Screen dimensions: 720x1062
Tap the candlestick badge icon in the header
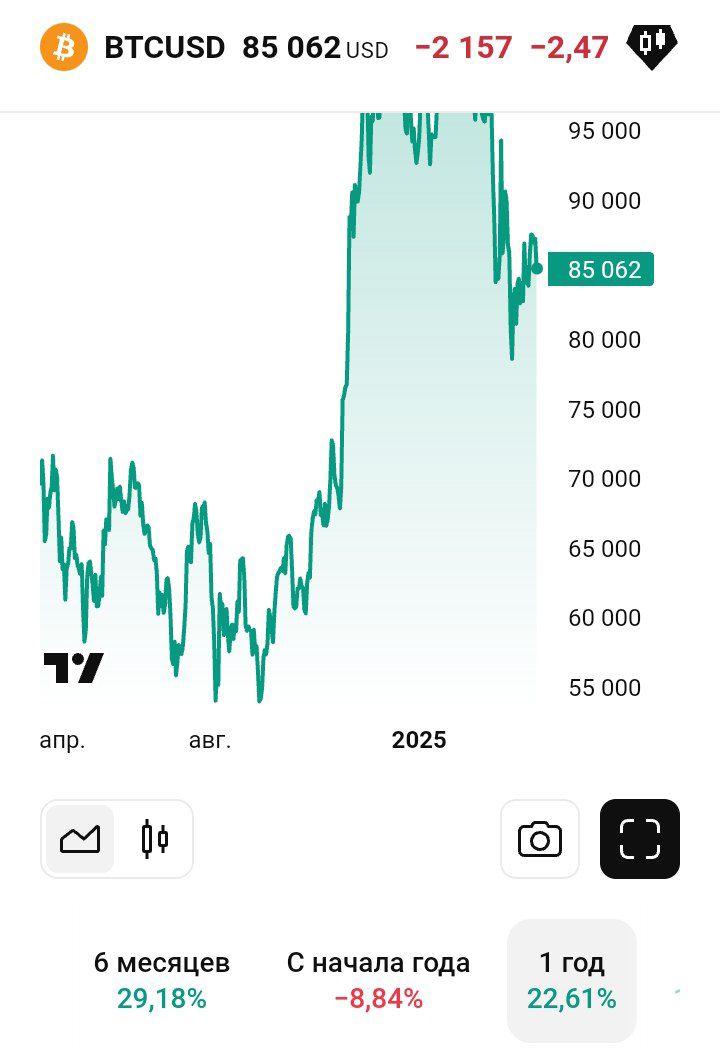pos(652,44)
